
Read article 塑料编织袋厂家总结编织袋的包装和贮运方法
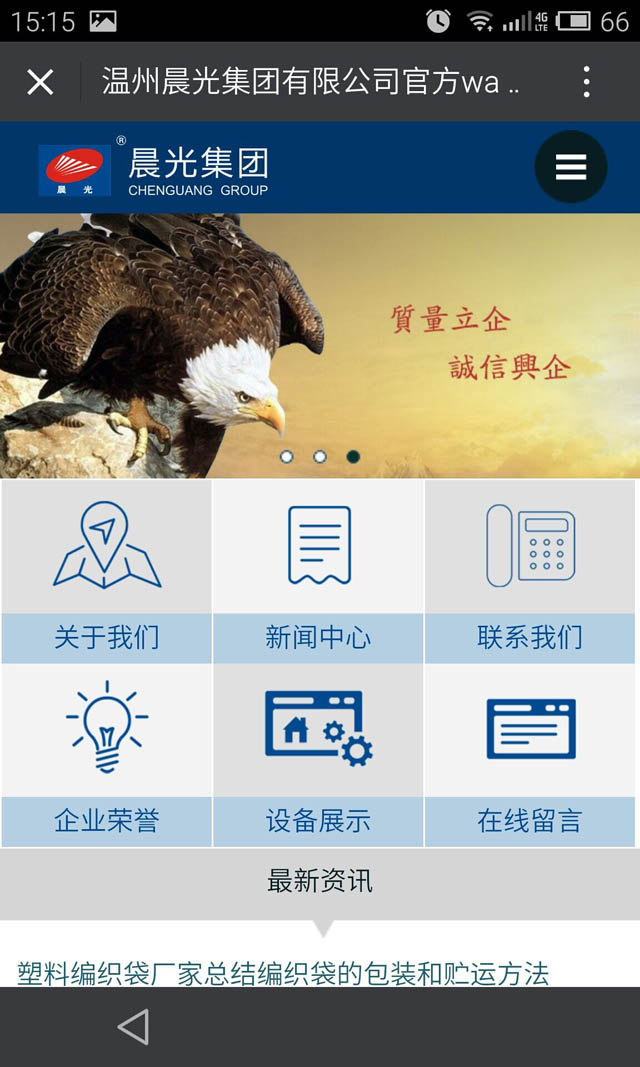pyautogui.click(x=283, y=973)
